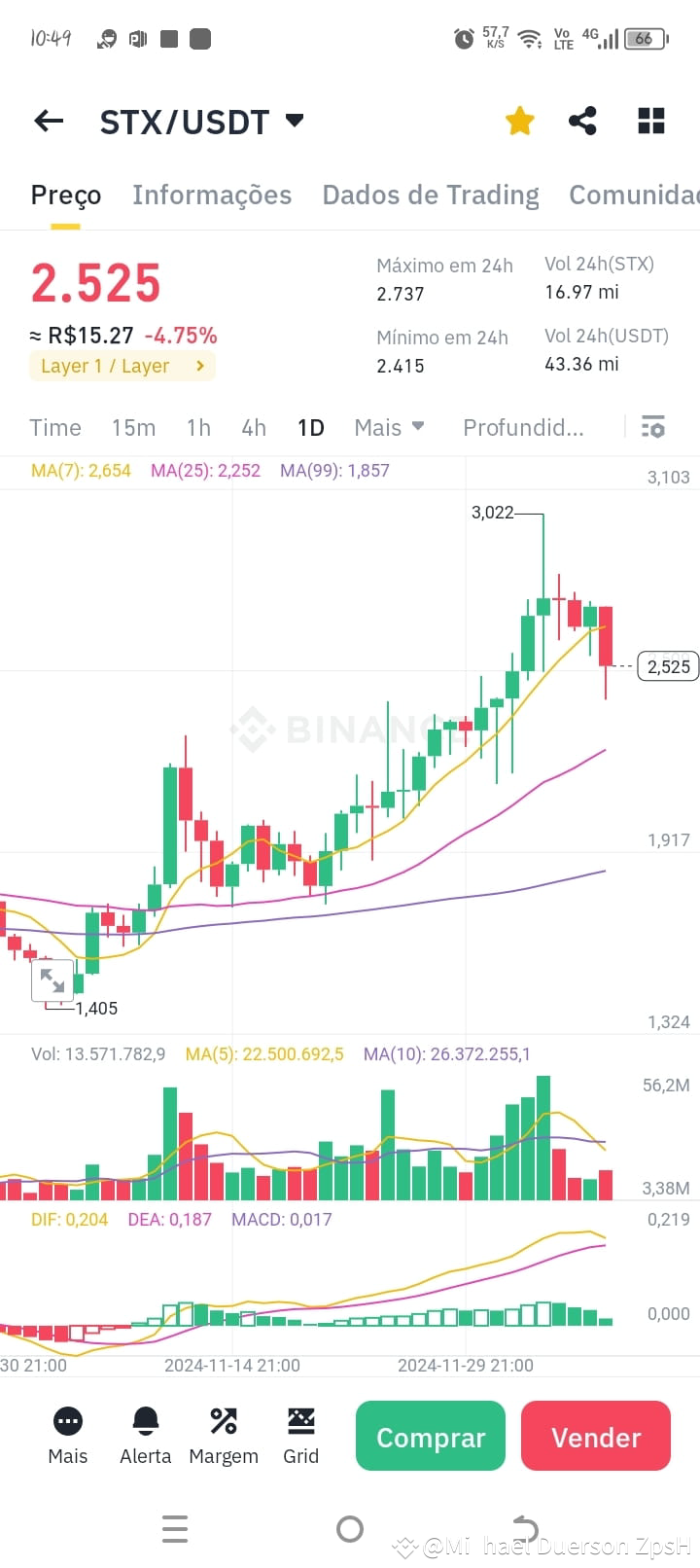Open the price Alerta bell icon

point(145,1436)
